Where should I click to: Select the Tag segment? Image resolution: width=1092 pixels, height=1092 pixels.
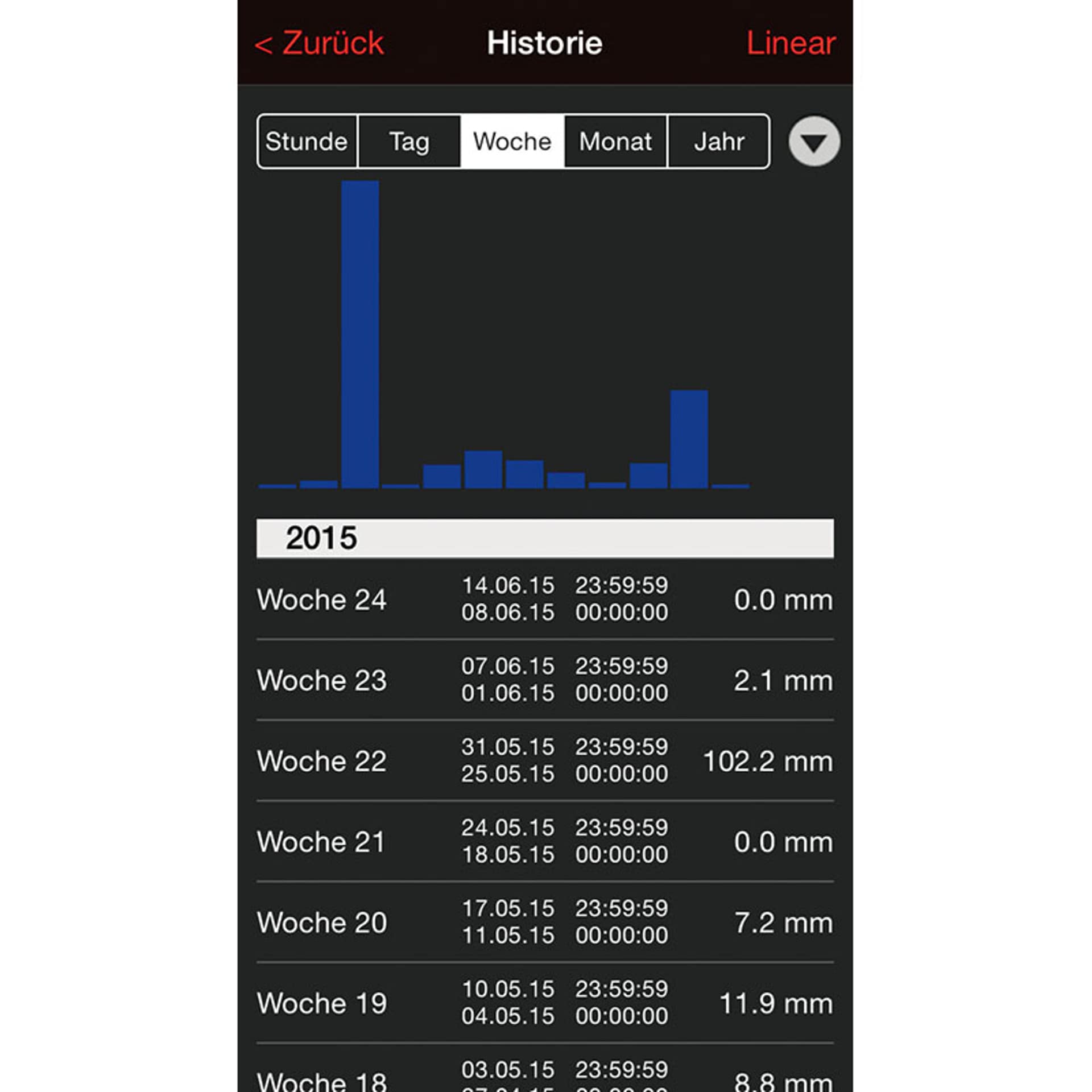click(409, 142)
